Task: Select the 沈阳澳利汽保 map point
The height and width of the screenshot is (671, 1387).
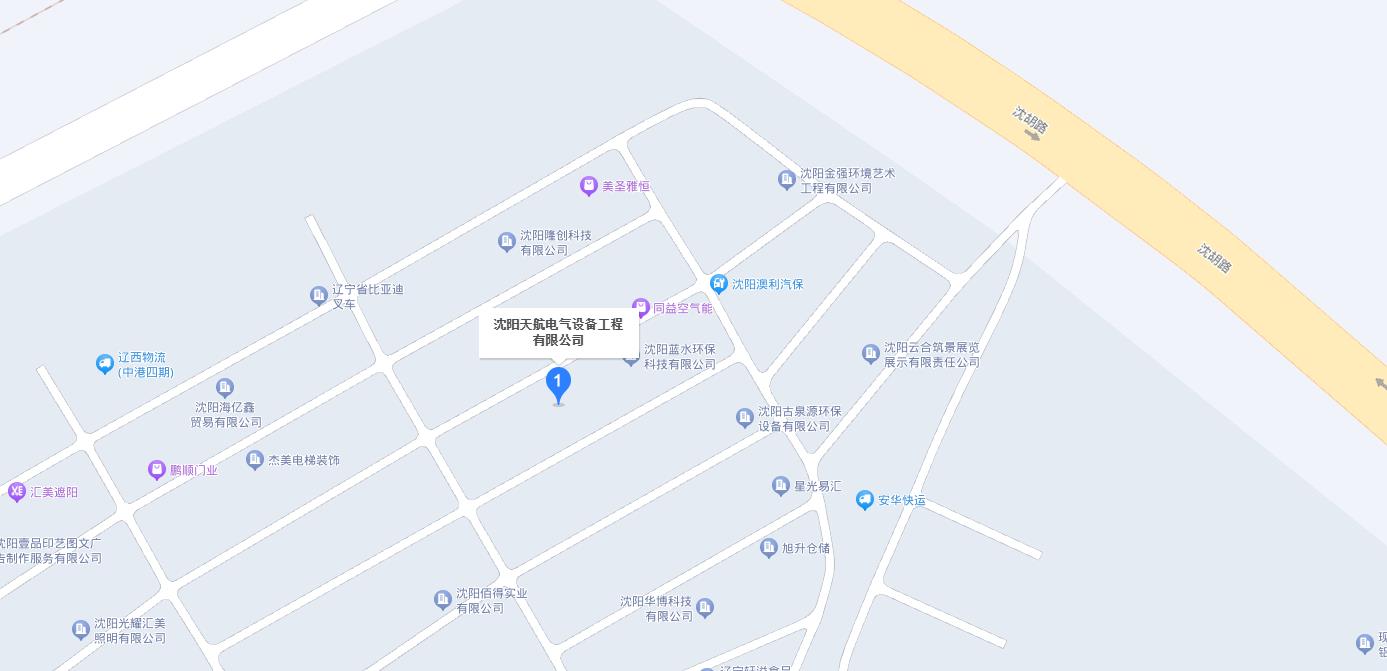Action: click(718, 284)
